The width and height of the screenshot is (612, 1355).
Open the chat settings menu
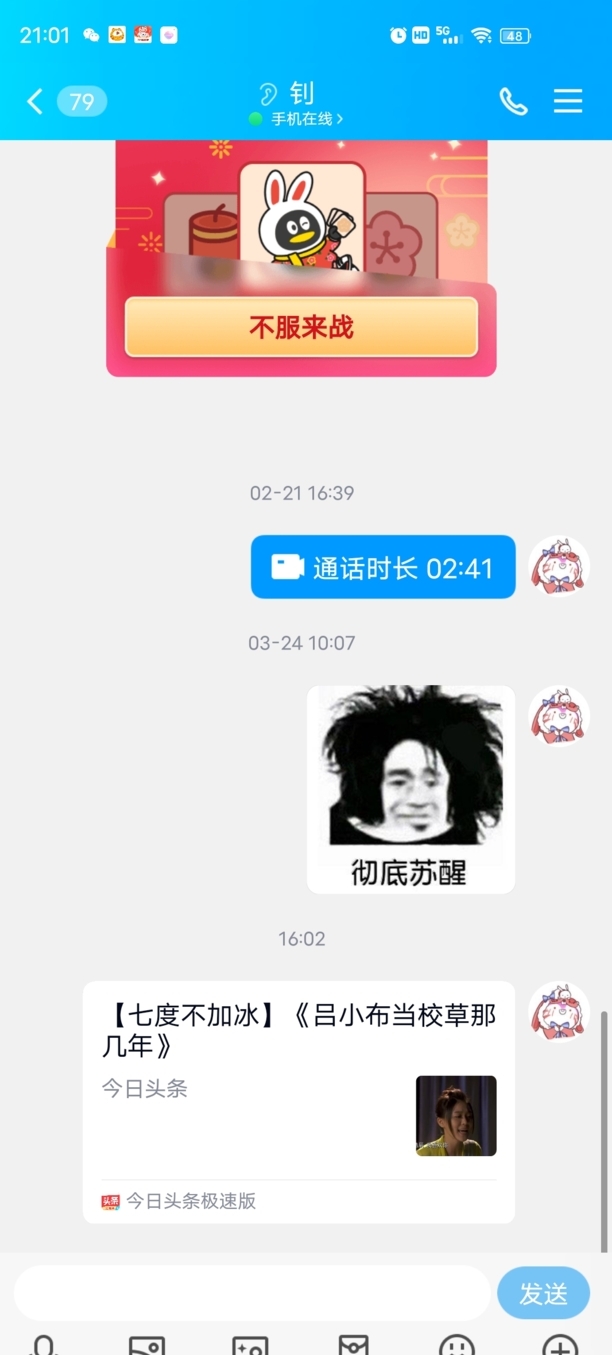coord(568,101)
